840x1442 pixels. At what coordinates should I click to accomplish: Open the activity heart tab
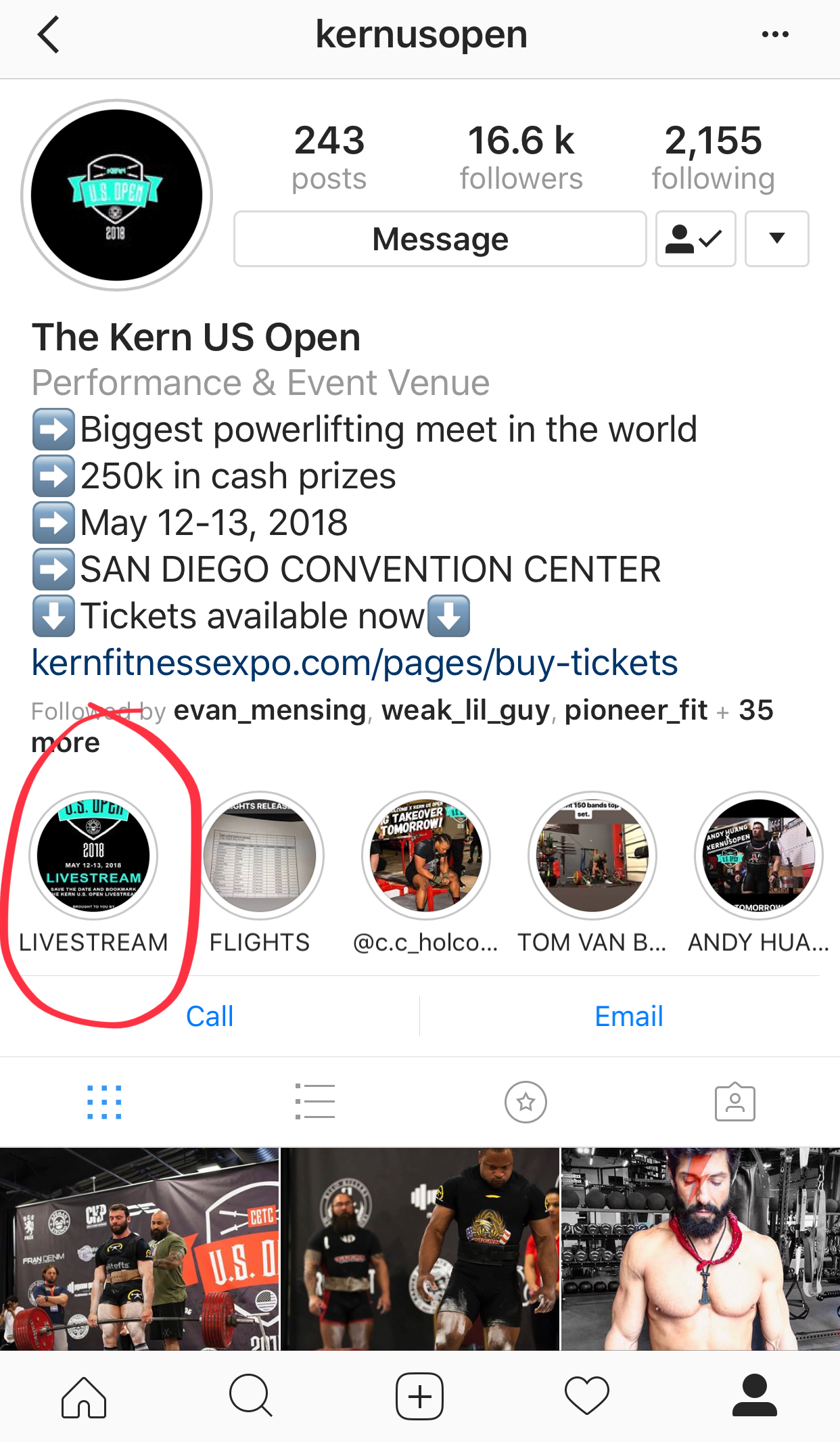[587, 1396]
